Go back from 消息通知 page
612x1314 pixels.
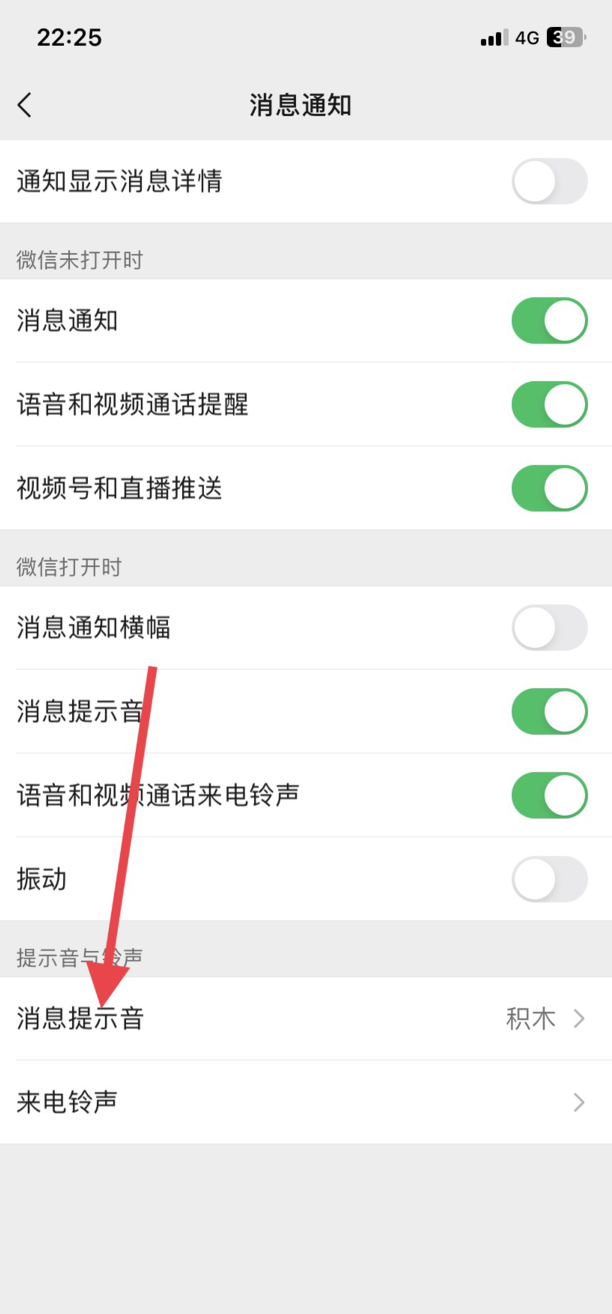point(25,105)
